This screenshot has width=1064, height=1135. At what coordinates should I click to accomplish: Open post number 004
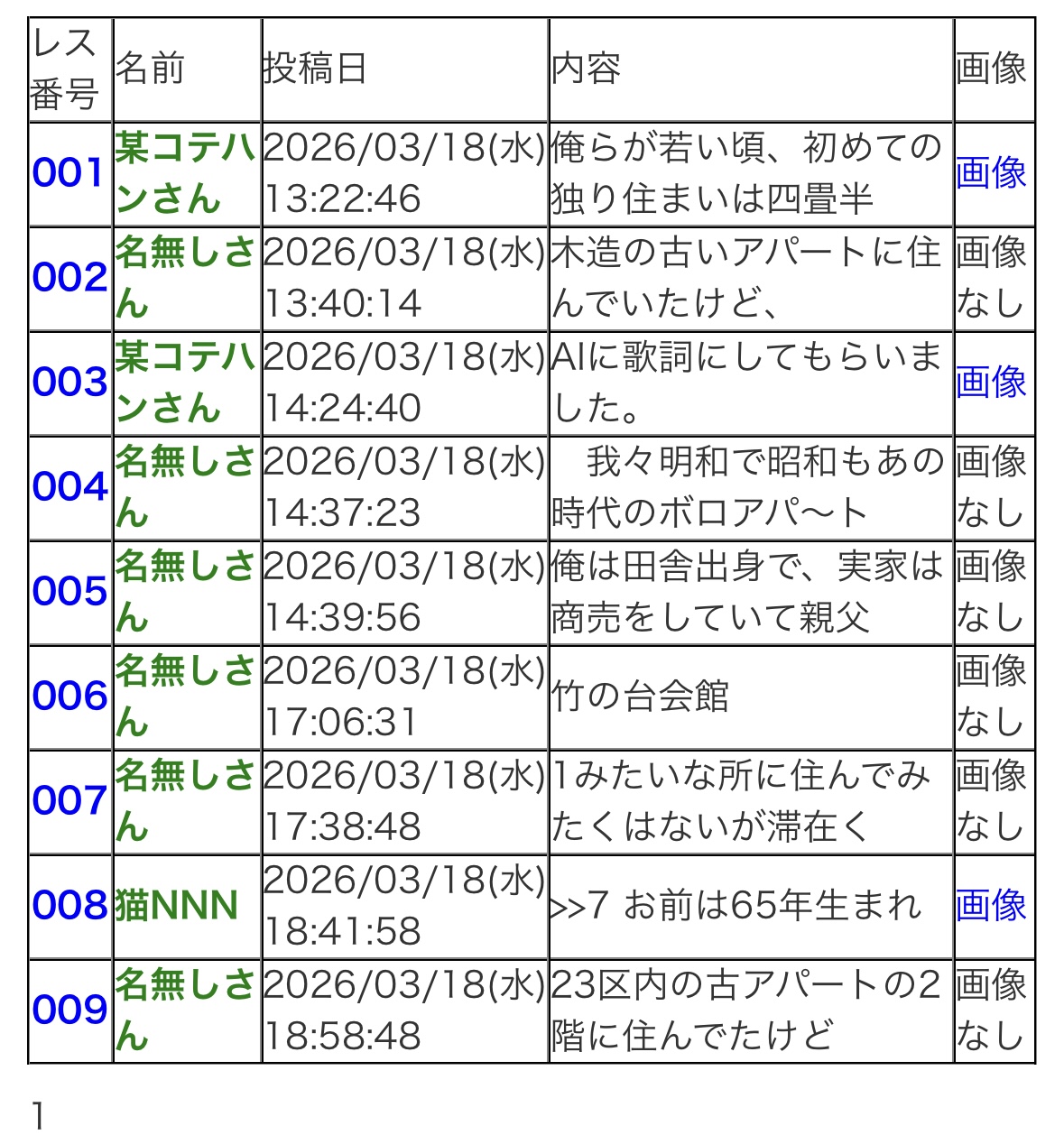pos(69,487)
